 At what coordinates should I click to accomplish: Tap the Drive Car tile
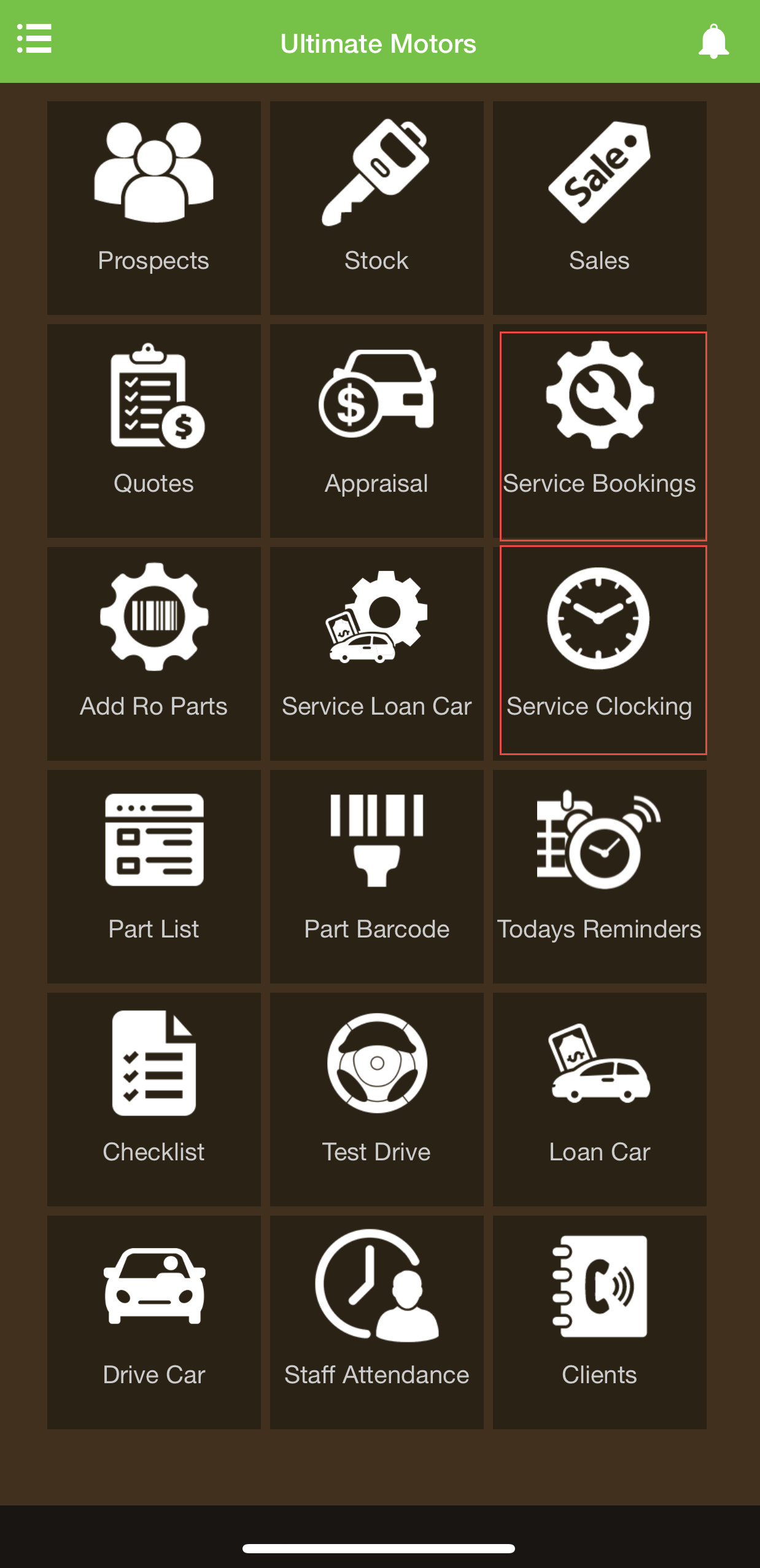(x=153, y=1322)
